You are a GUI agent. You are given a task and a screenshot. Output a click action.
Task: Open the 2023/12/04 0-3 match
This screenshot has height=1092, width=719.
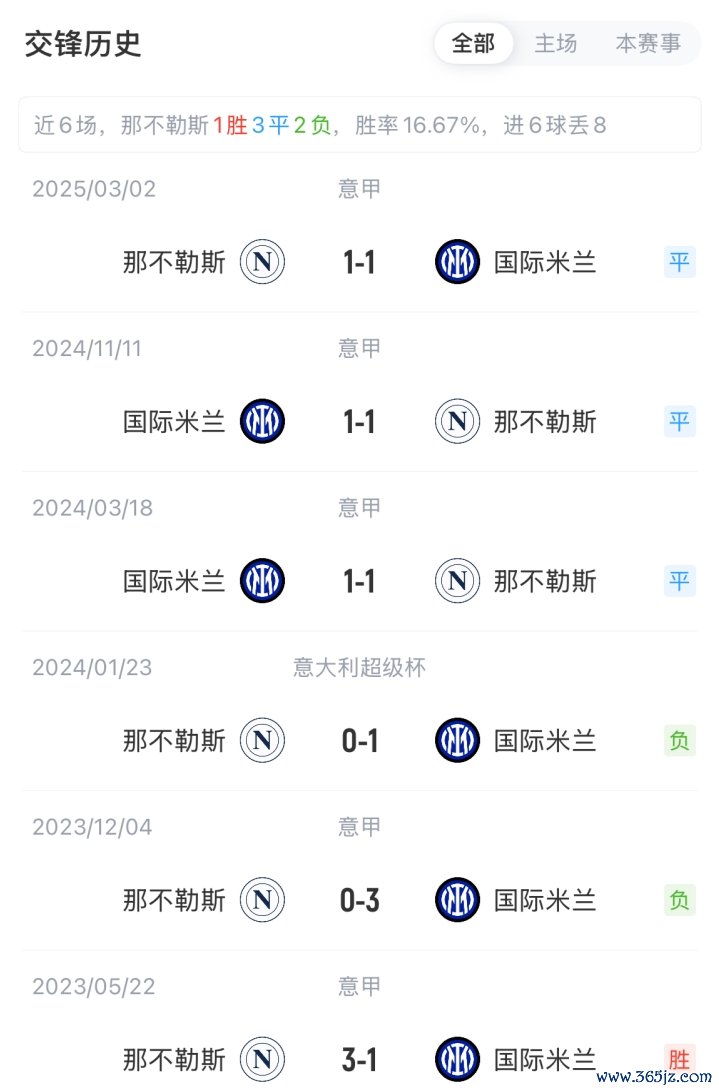(x=359, y=900)
